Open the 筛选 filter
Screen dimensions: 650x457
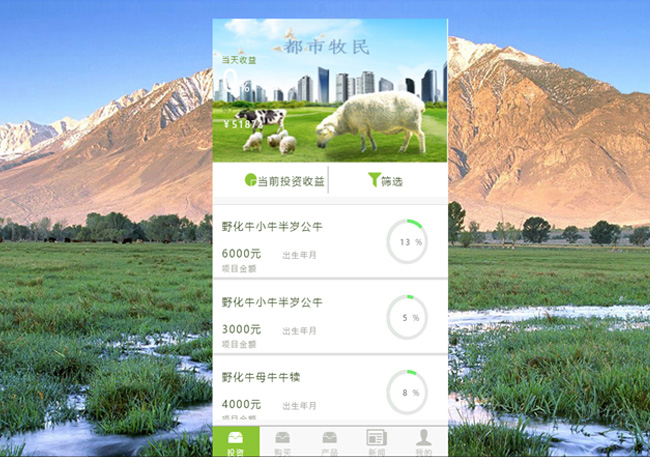click(385, 181)
